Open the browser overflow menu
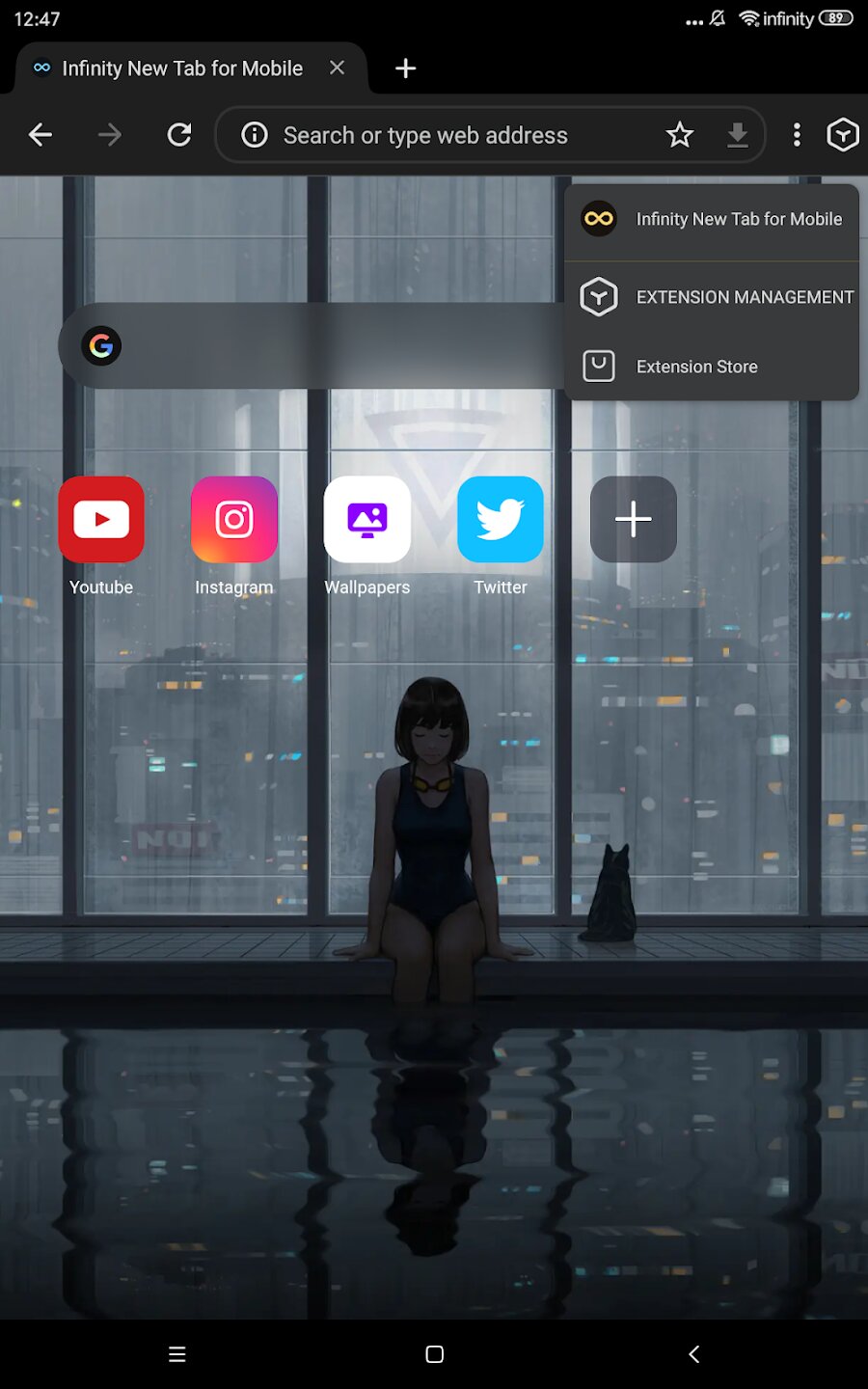Image resolution: width=868 pixels, height=1389 pixels. click(x=797, y=135)
